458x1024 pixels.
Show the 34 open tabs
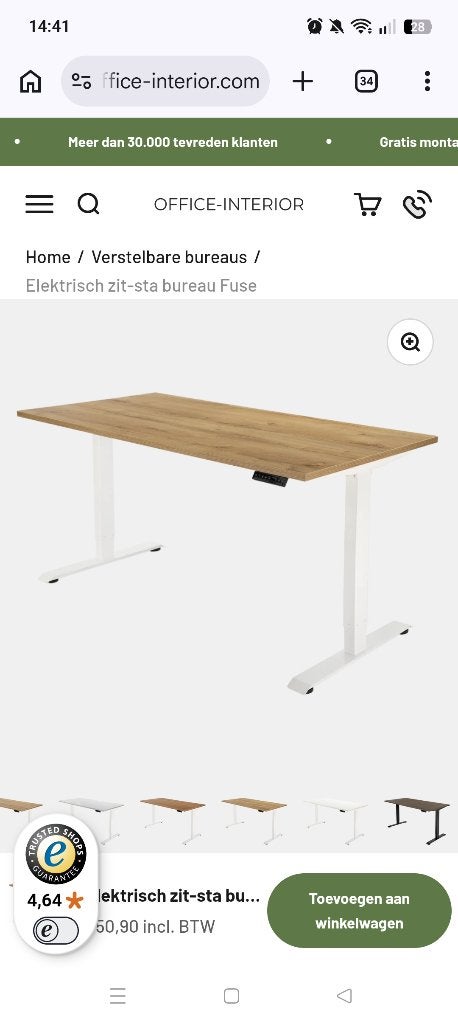pyautogui.click(x=367, y=82)
